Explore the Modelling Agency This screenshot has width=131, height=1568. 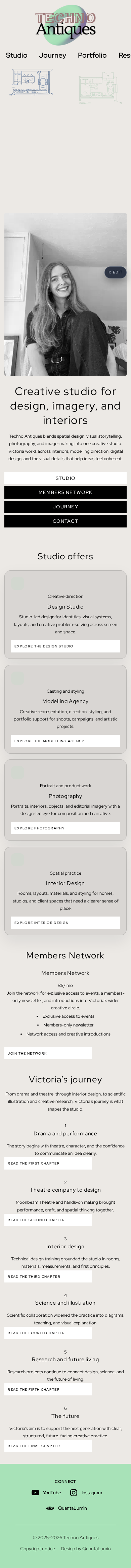pyautogui.click(x=65, y=741)
